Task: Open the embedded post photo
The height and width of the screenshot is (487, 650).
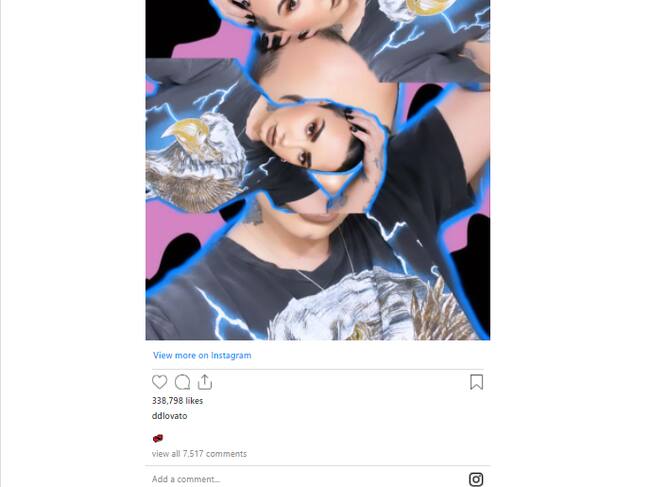Action: point(317,170)
